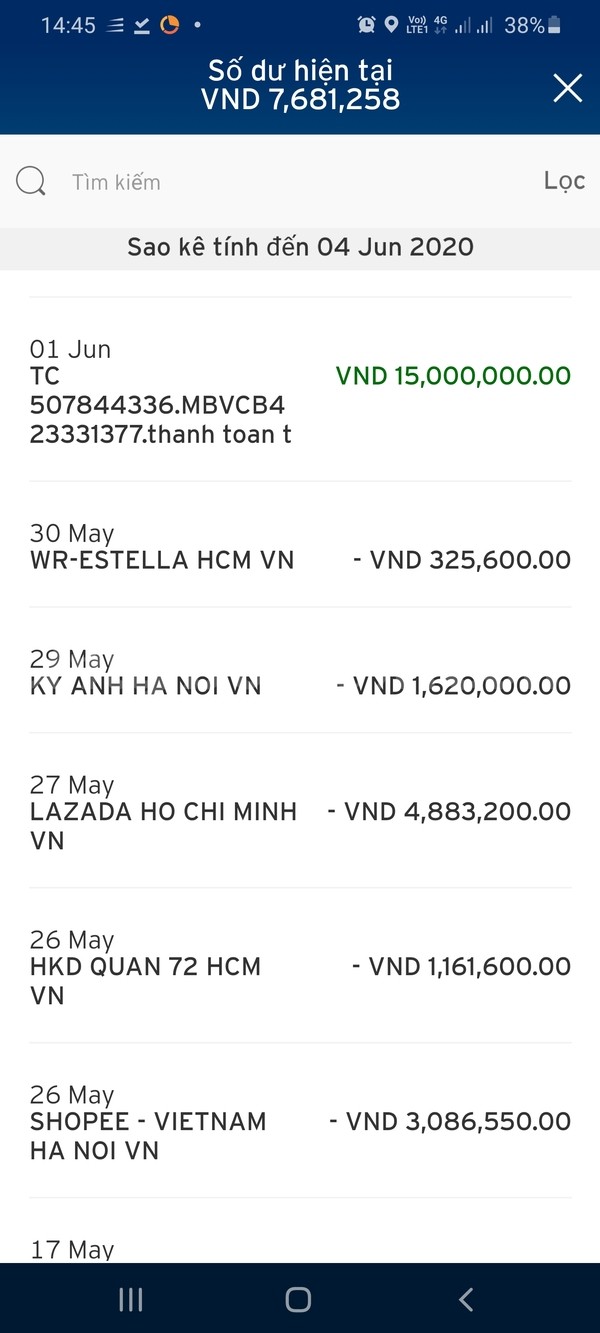Screen dimensions: 600x1333
Task: Open the recent apps overview
Action: [131, 1299]
